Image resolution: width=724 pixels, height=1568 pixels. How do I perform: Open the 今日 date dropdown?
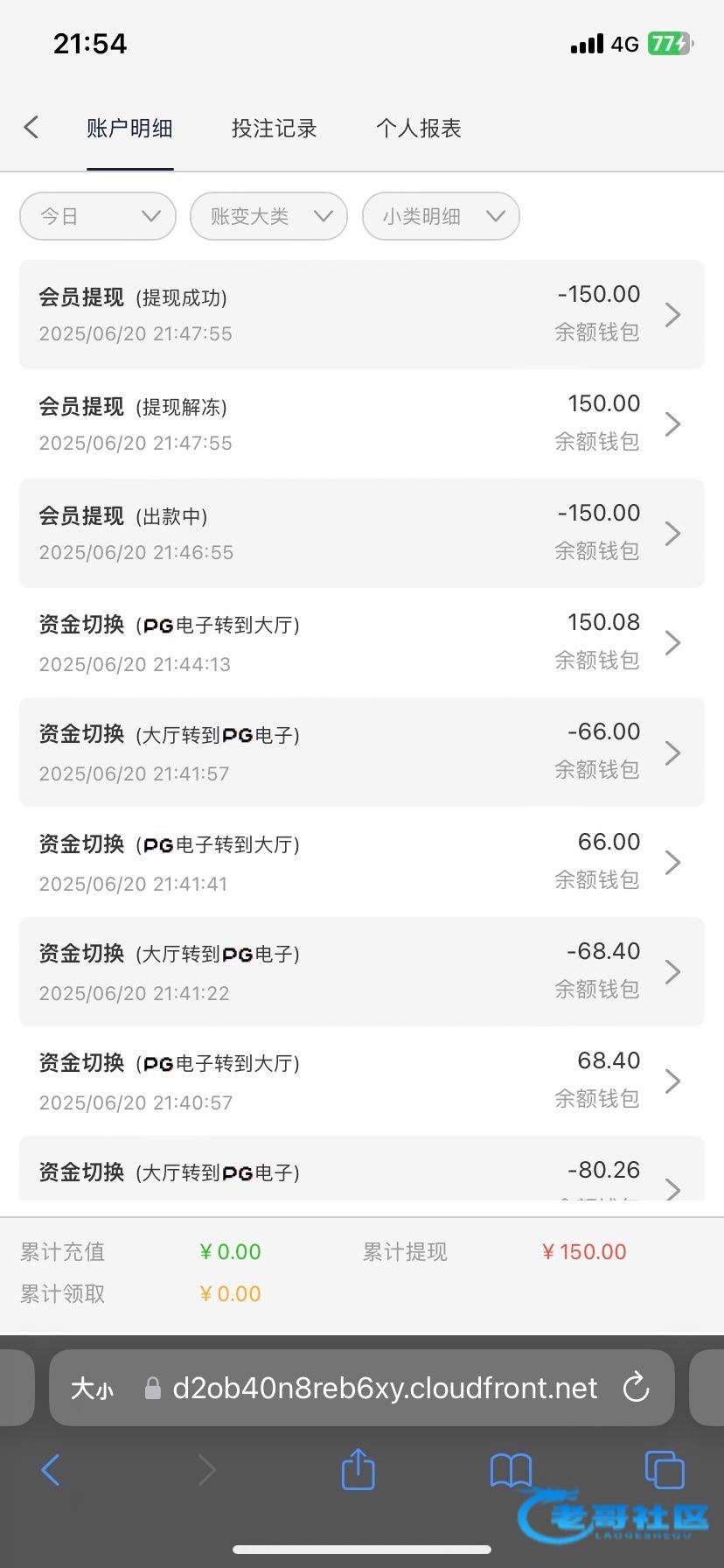98,216
